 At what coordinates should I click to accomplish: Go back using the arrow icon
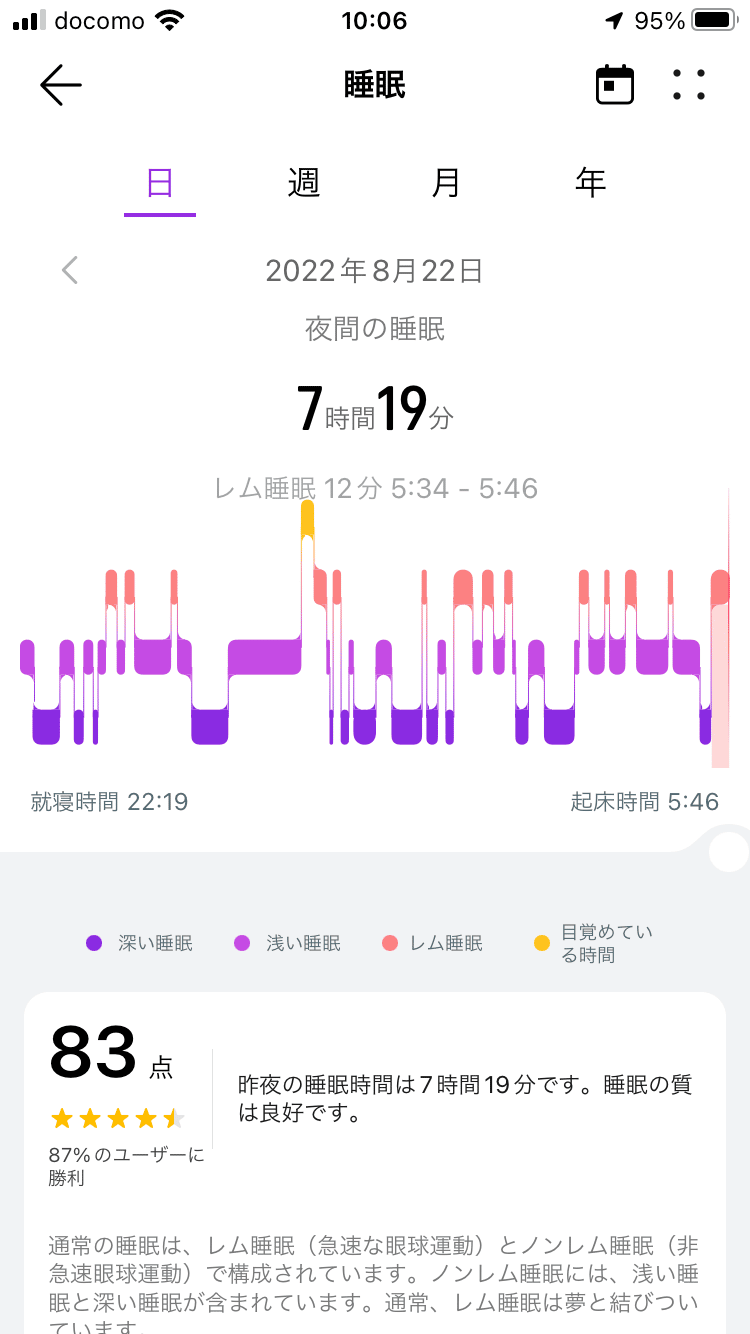coord(60,86)
